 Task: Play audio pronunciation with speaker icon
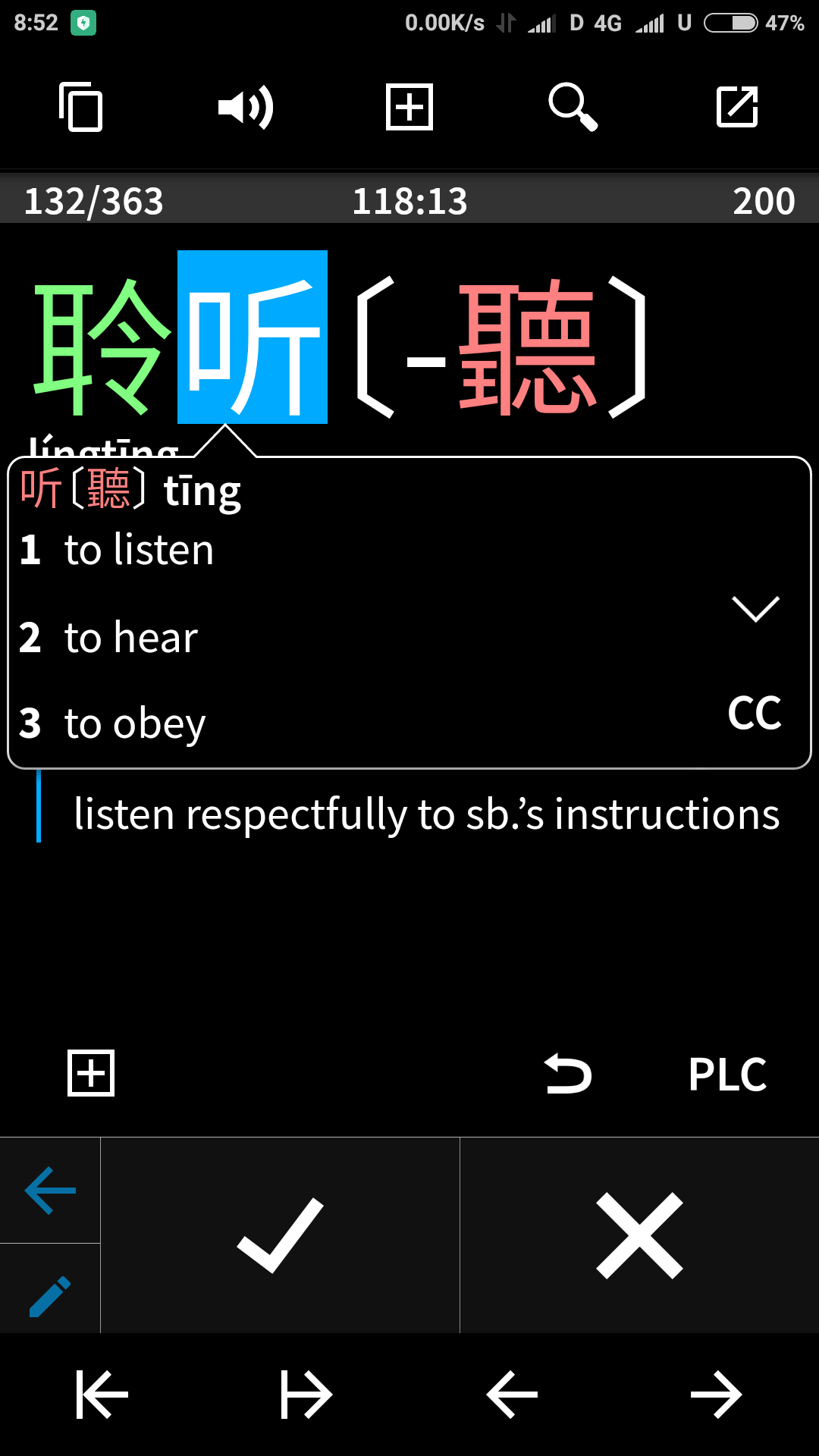[x=246, y=107]
